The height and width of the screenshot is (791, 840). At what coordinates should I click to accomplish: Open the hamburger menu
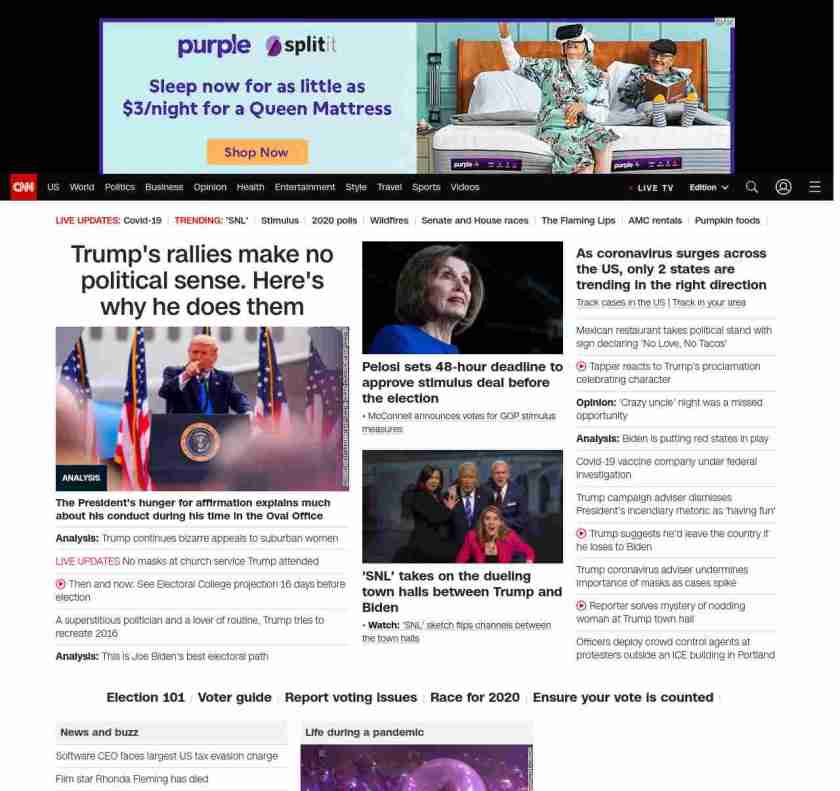coord(815,187)
